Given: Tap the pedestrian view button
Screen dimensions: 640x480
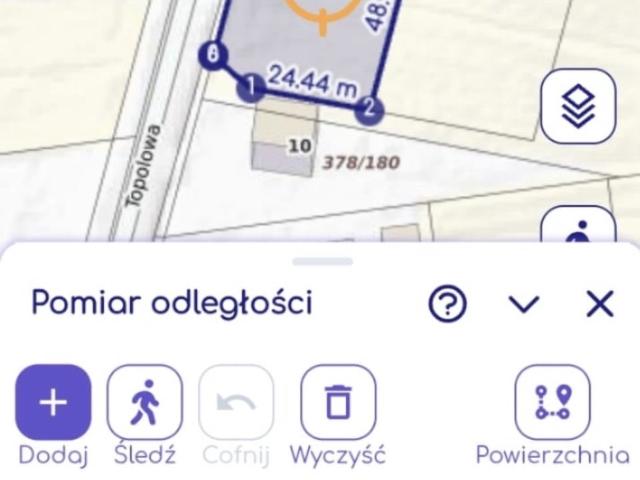Looking at the screenshot, I should tap(578, 230).
